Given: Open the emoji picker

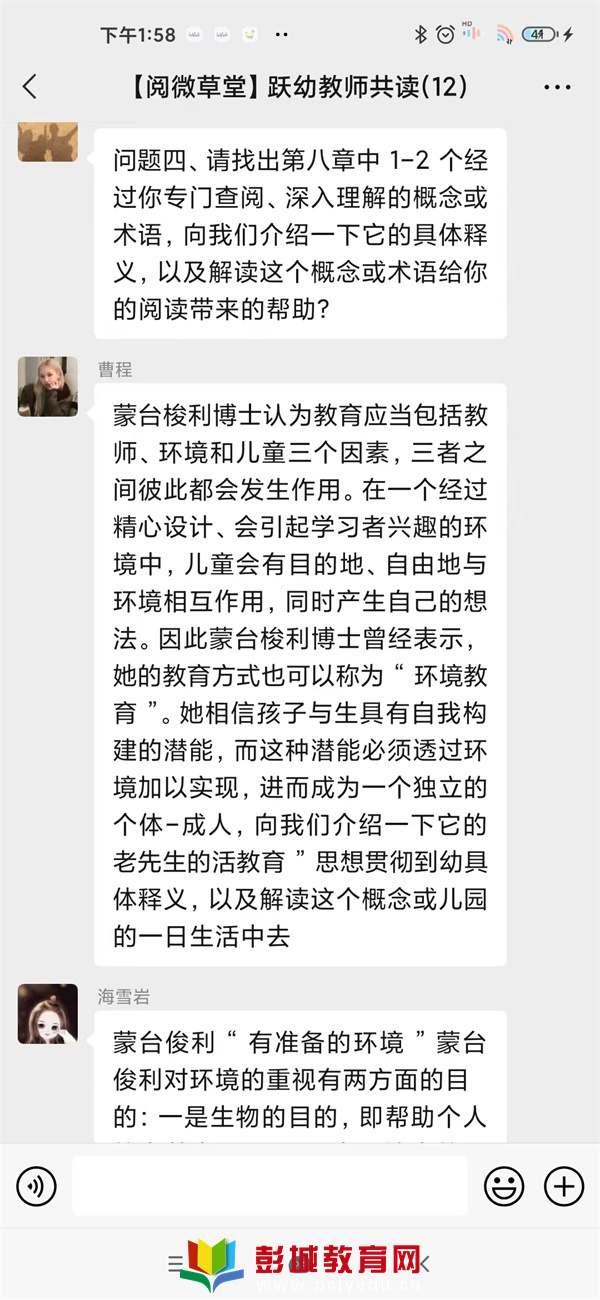Looking at the screenshot, I should click(x=504, y=1186).
